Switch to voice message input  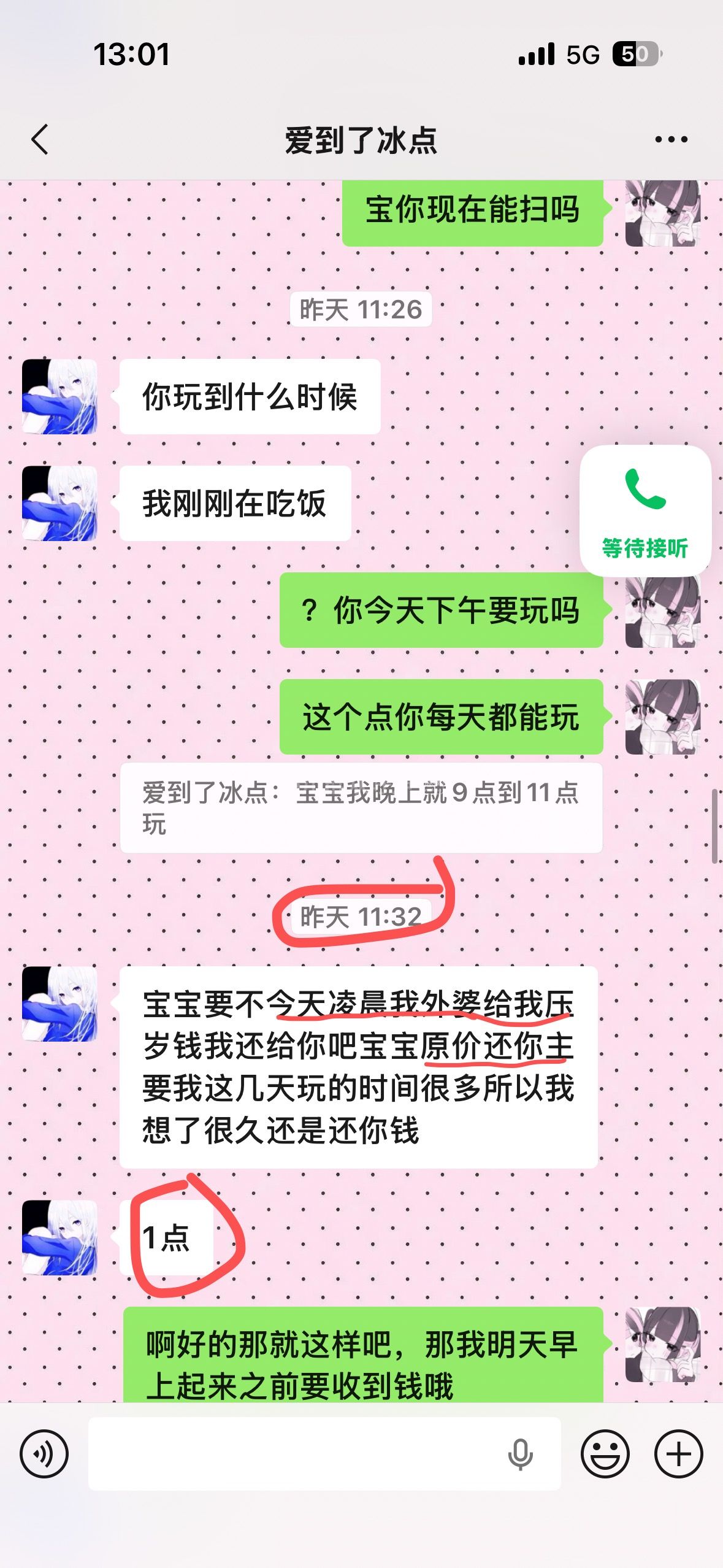point(44,1454)
